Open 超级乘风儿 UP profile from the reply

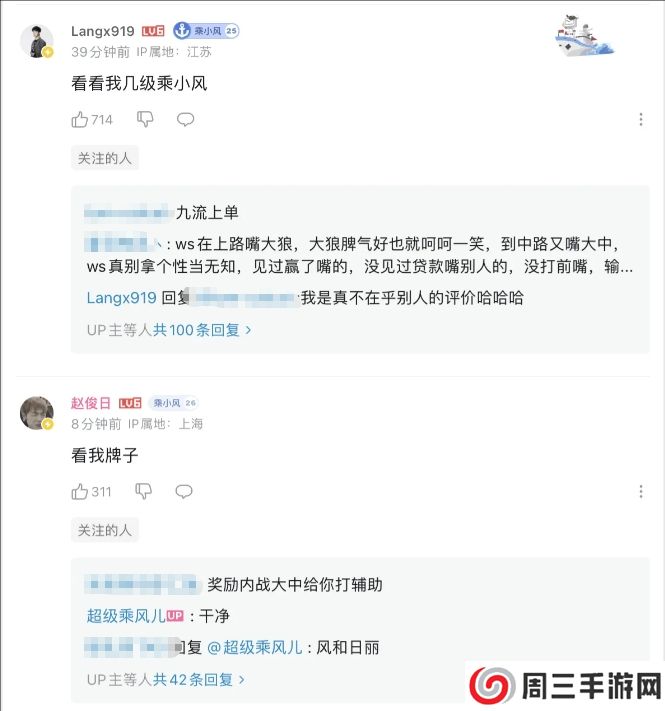126,616
